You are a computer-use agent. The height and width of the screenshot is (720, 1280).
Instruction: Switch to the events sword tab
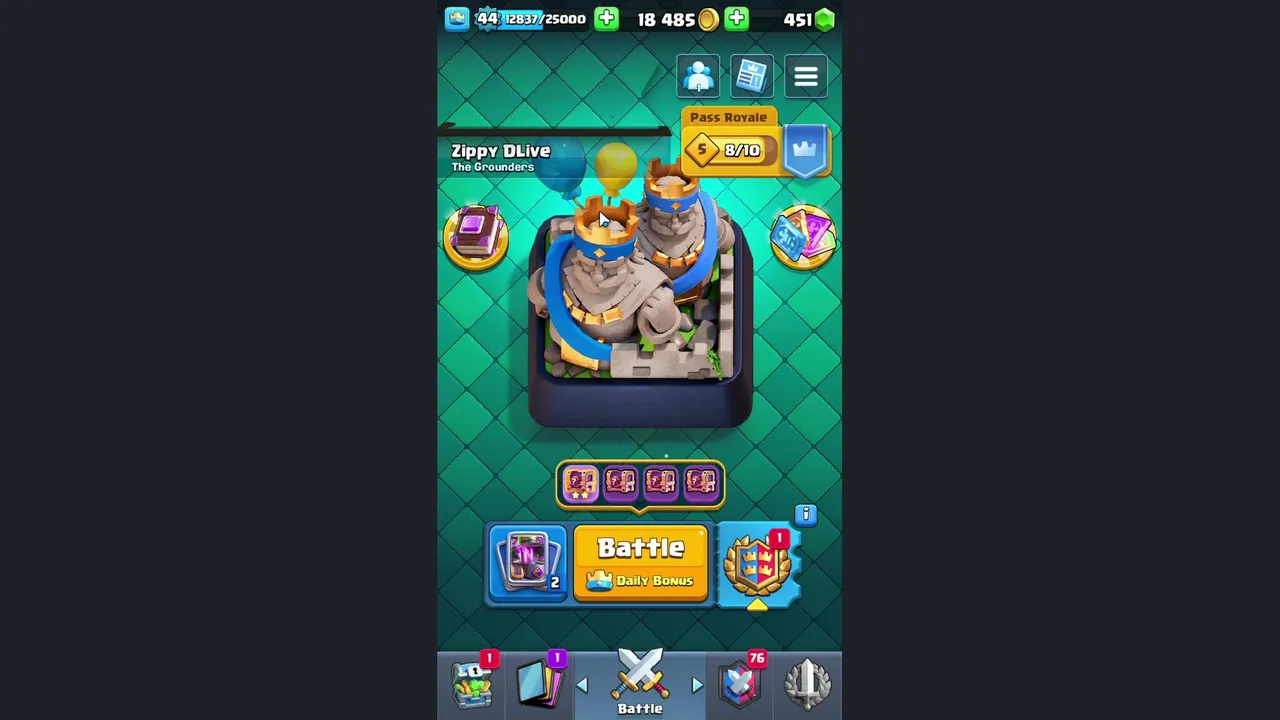(808, 685)
